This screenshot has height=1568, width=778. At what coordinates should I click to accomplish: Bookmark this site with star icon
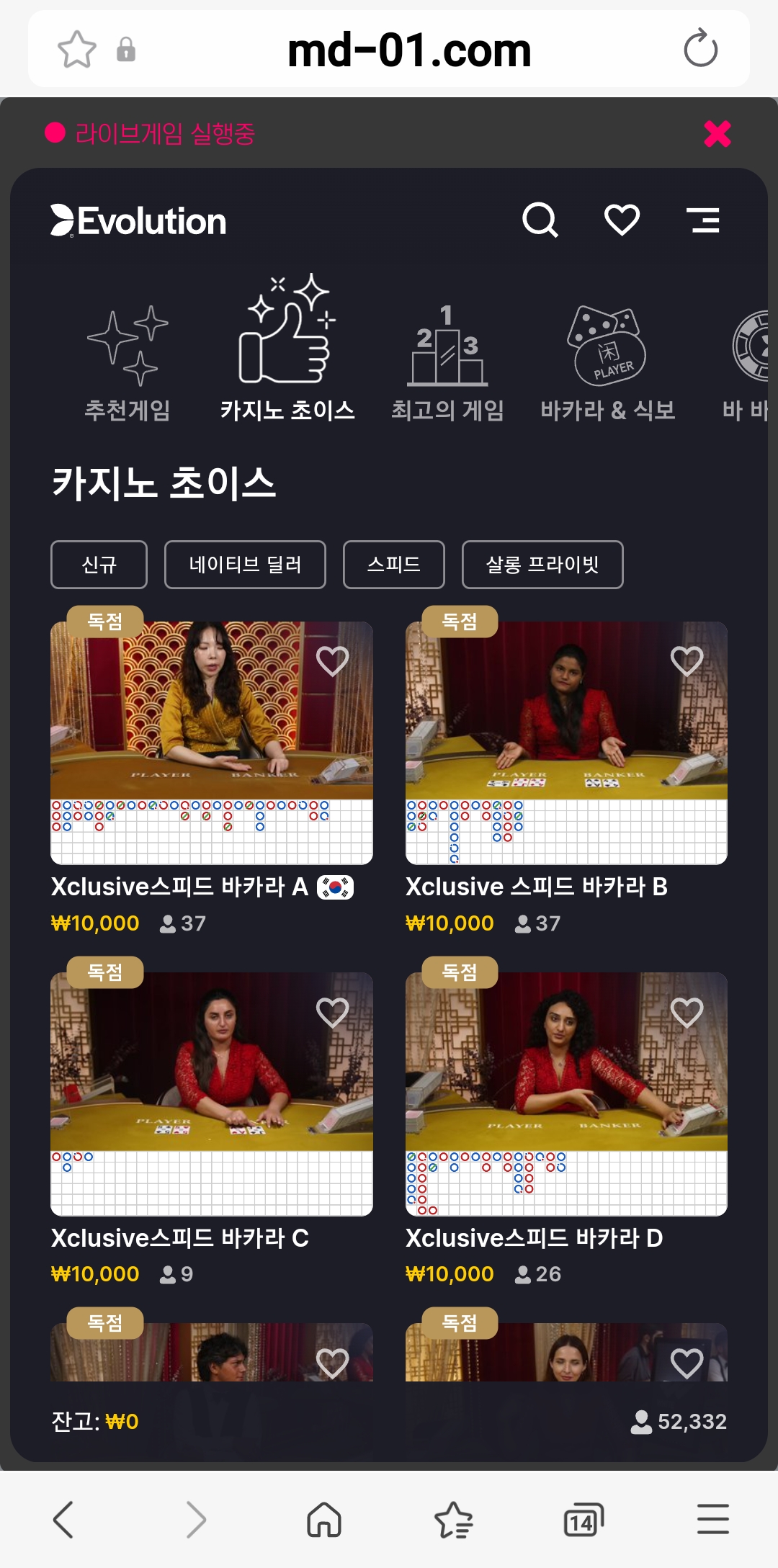(77, 50)
